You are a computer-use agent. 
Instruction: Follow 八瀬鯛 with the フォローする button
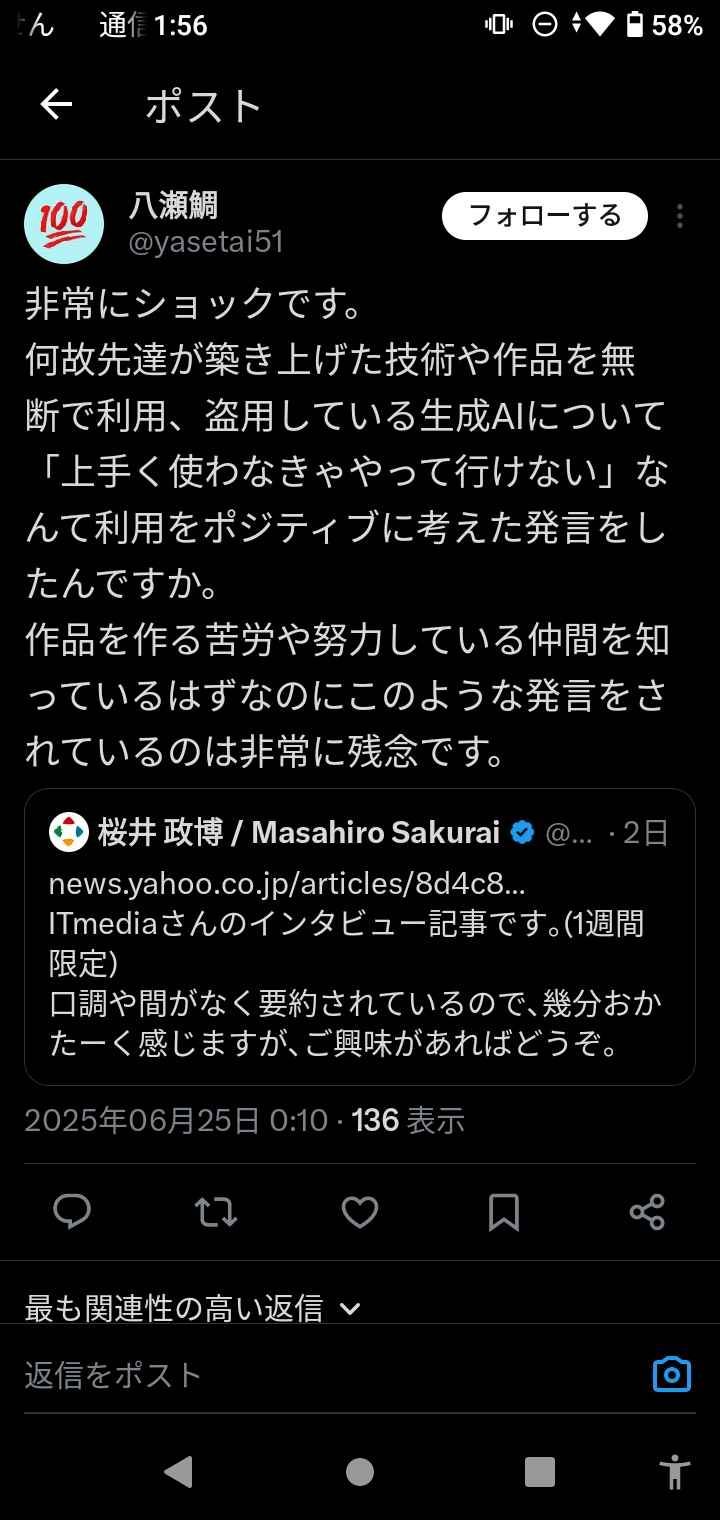click(545, 216)
